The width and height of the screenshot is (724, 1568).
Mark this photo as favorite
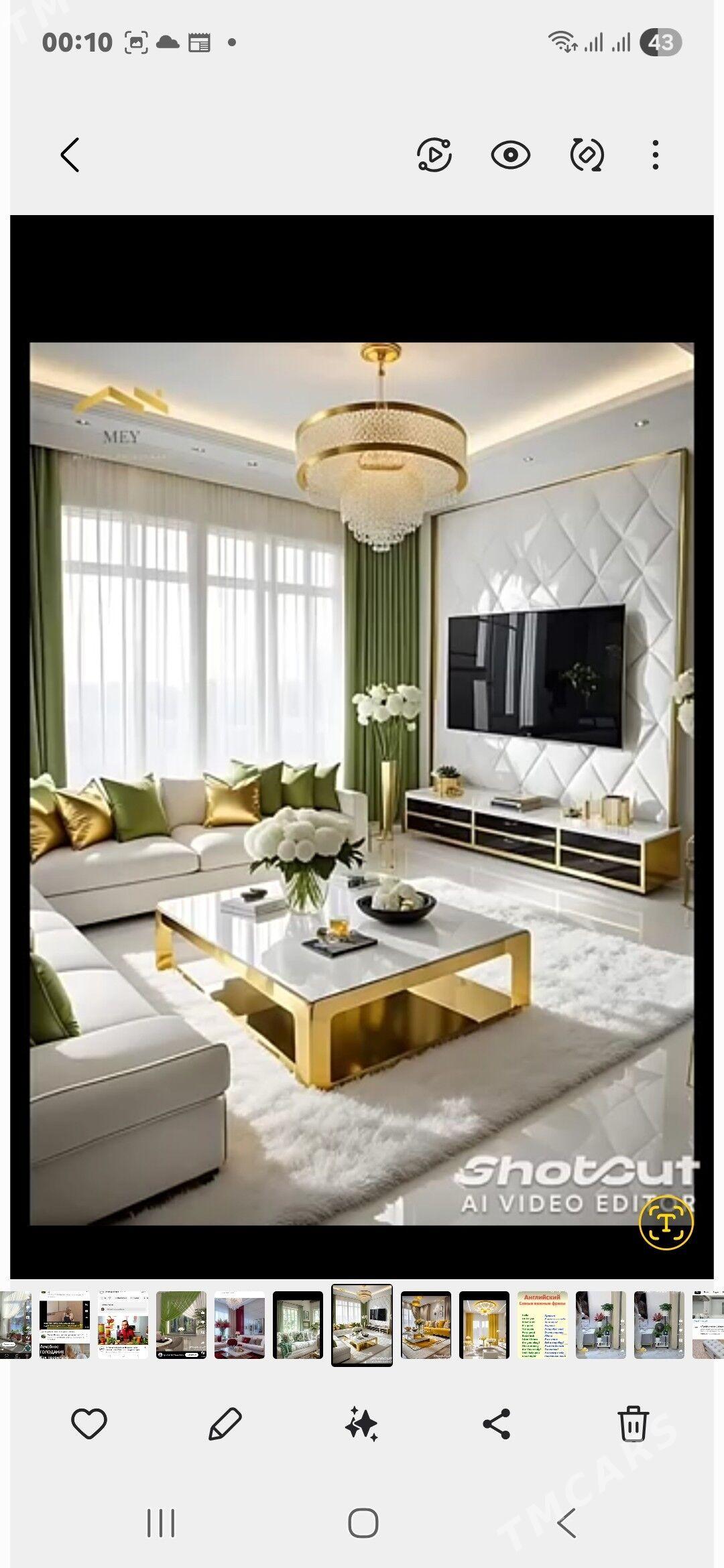[89, 1424]
